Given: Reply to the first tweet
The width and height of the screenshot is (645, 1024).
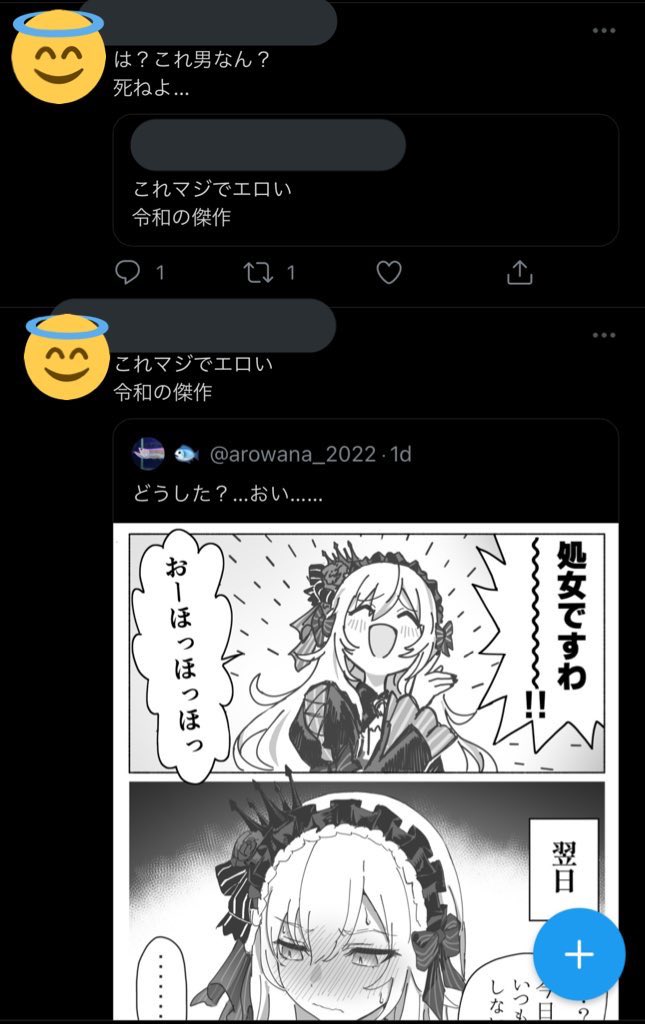Looking at the screenshot, I should pos(128,272).
